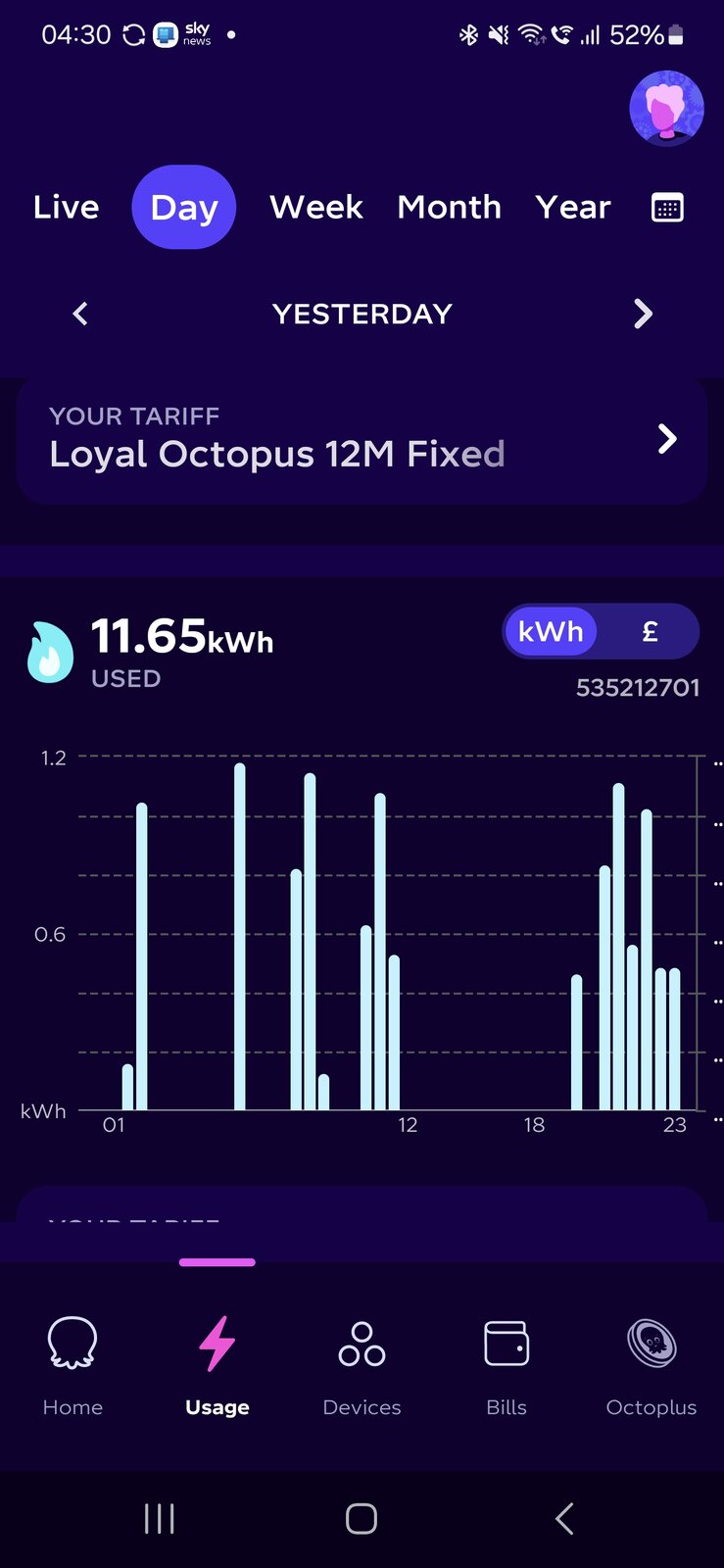Open the calendar date picker
Screen dimensions: 724x1568
667,208
